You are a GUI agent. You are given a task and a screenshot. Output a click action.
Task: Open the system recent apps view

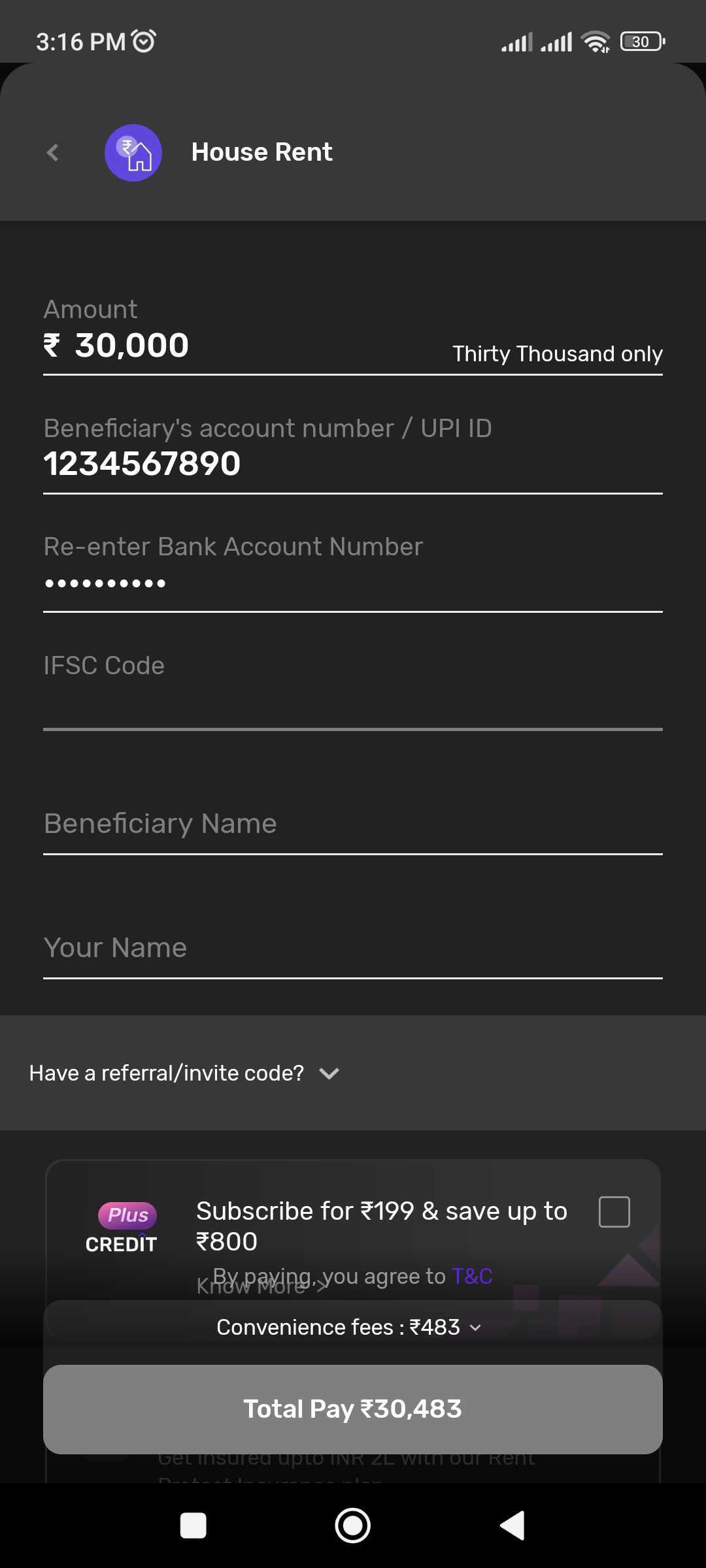(193, 1526)
